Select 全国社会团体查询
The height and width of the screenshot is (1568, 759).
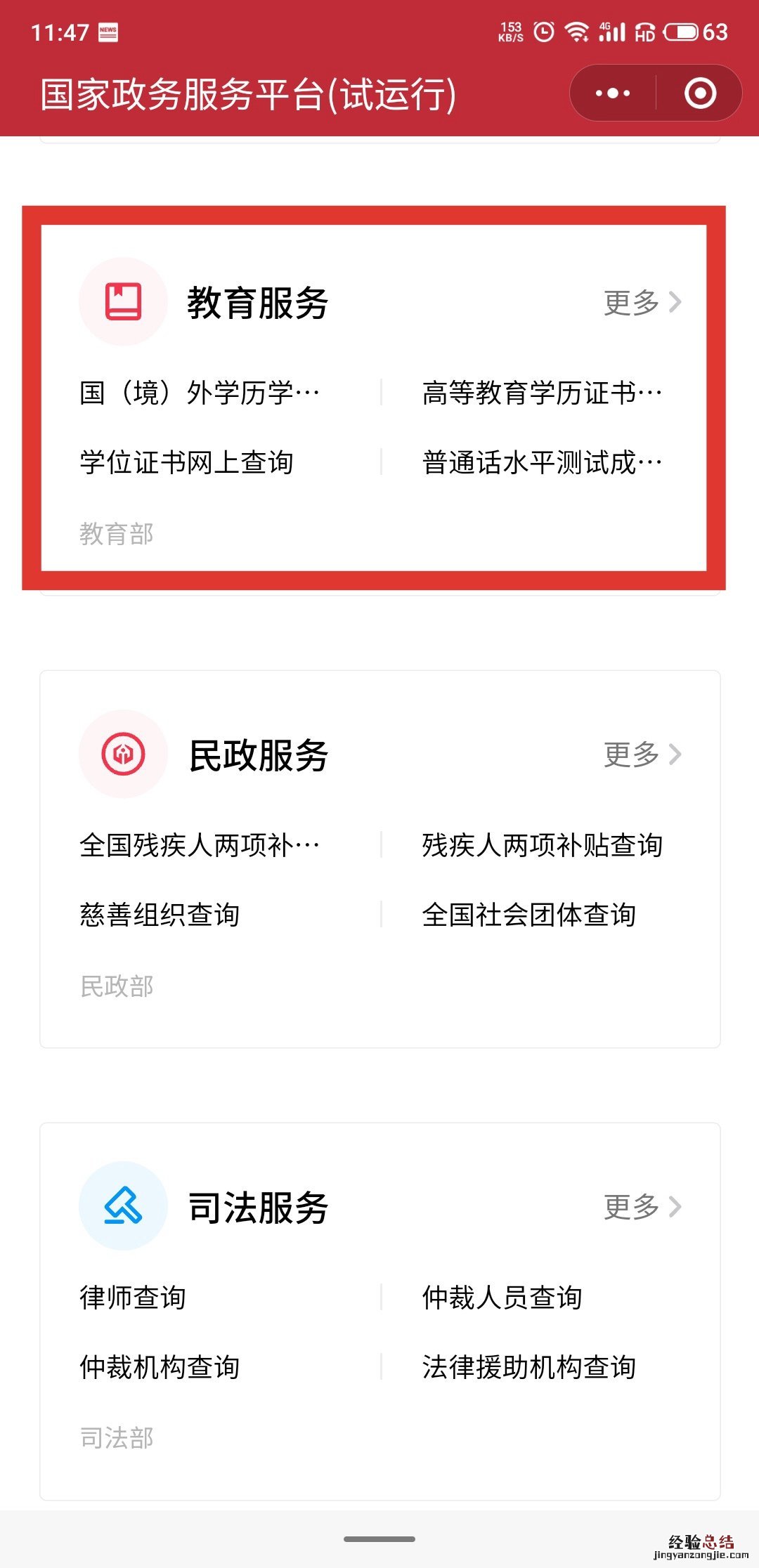[x=528, y=915]
